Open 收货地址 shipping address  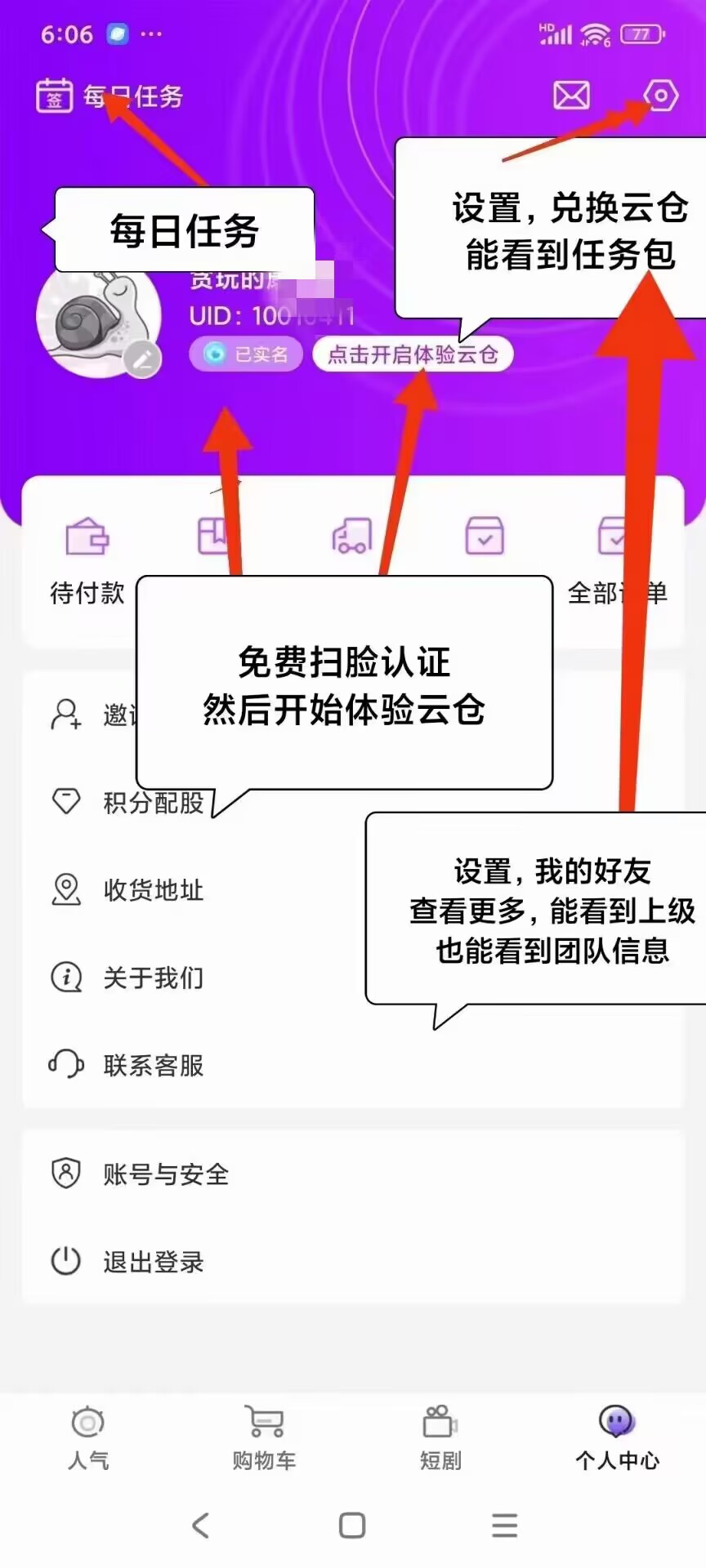(x=152, y=890)
